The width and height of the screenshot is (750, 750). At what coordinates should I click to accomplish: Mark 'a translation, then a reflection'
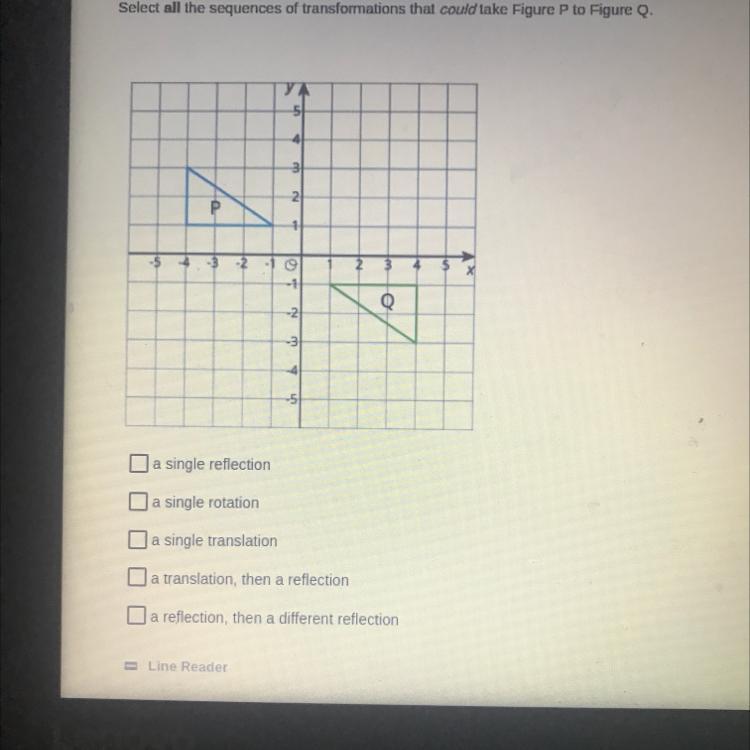(x=137, y=579)
